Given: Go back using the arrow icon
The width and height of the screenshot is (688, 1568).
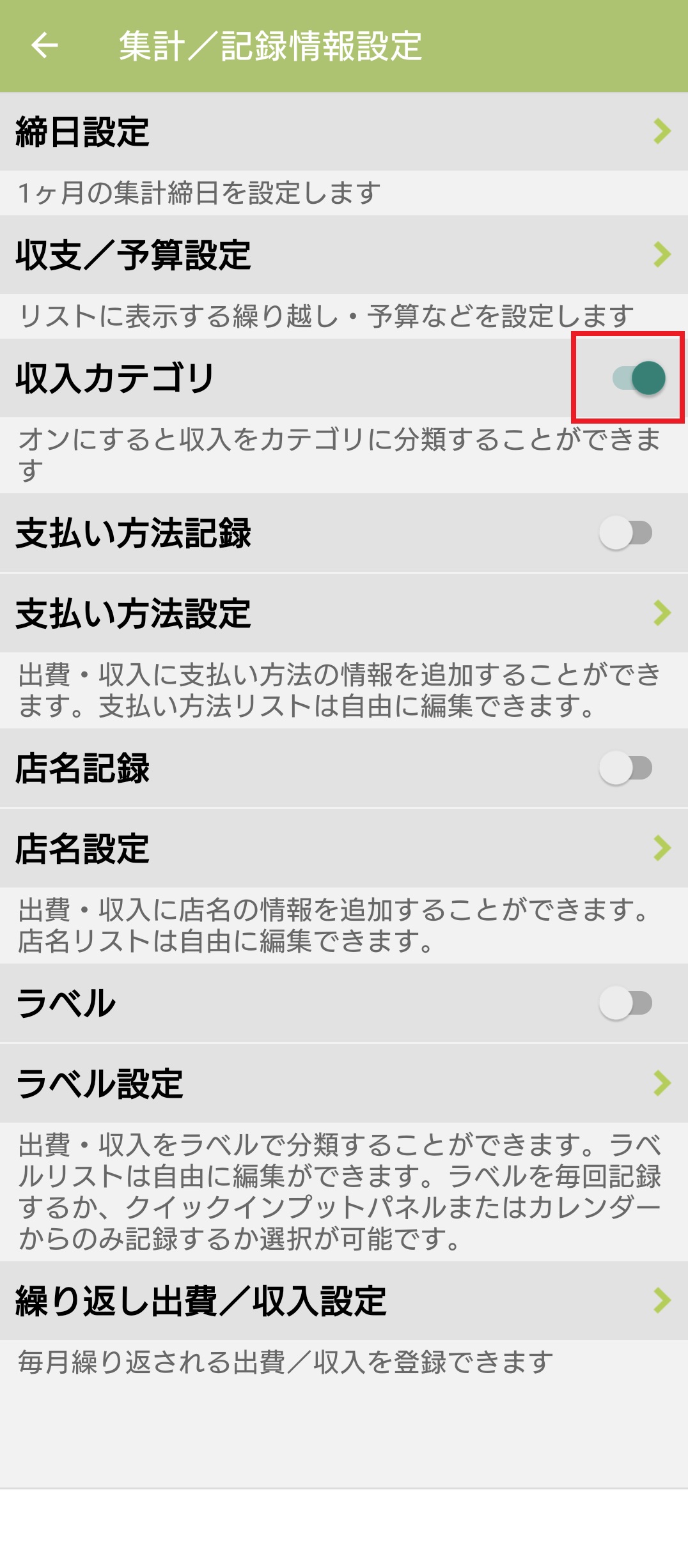Looking at the screenshot, I should (x=45, y=45).
